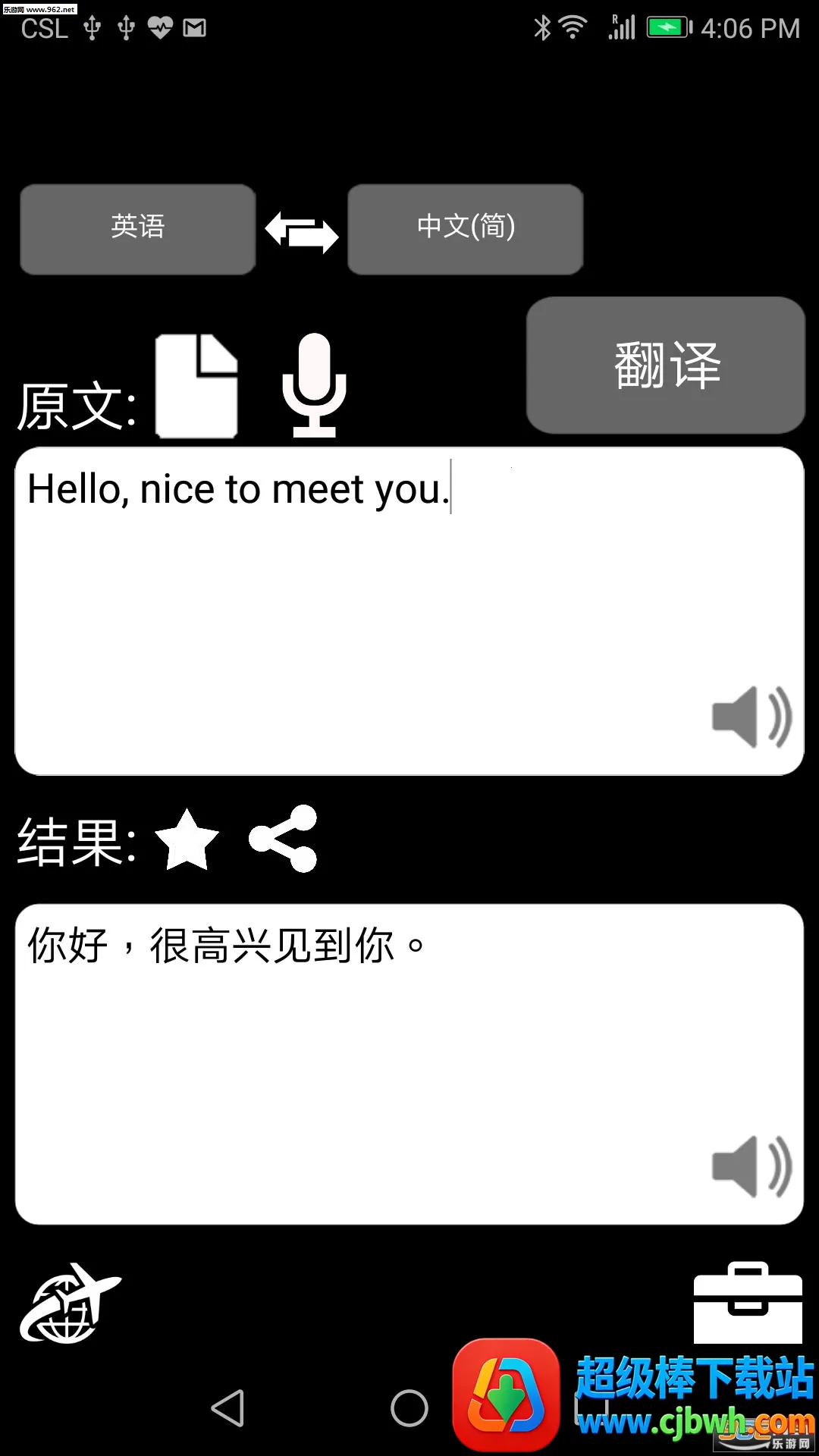Tap the 翻译 translate button
819x1456 pixels.
(665, 365)
